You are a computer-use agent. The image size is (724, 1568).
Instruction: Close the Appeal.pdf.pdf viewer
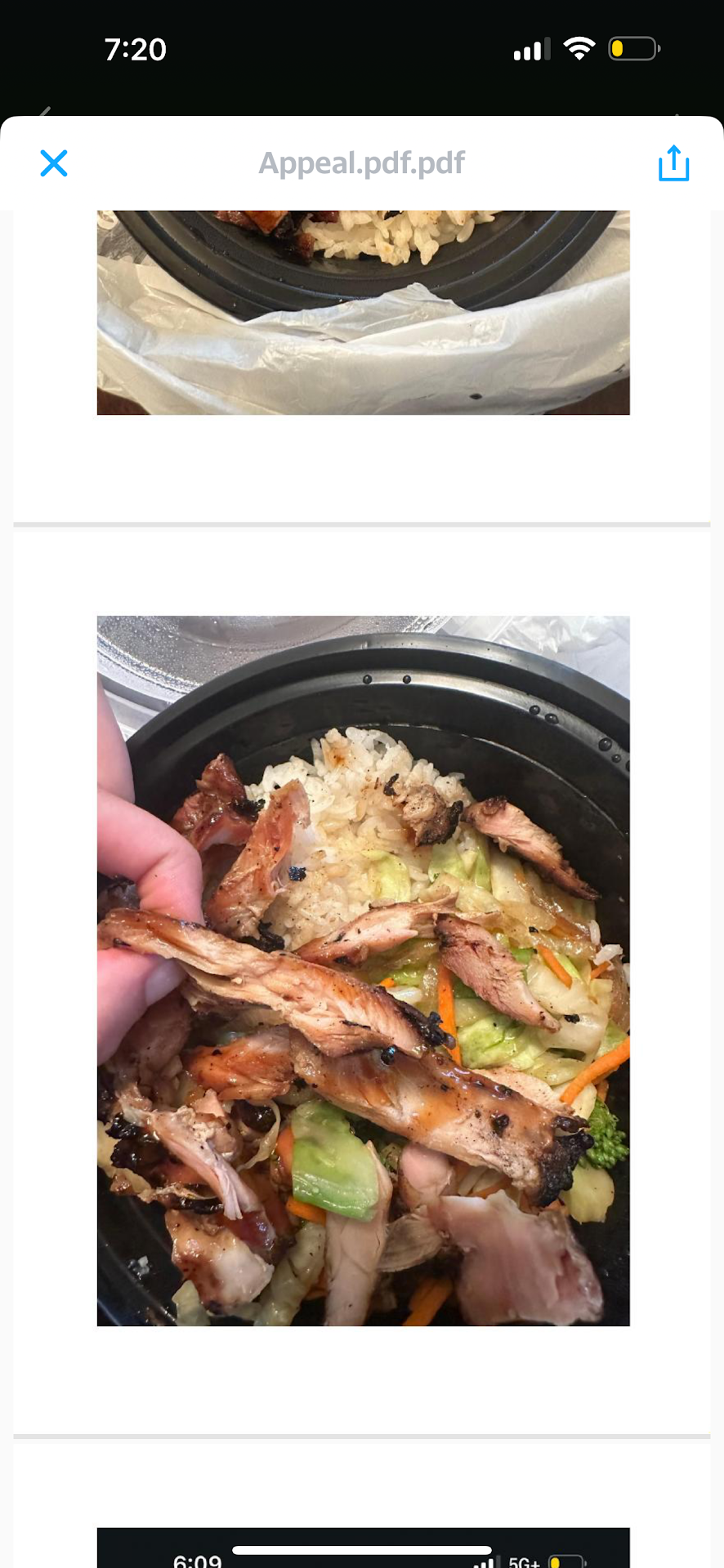tap(54, 163)
